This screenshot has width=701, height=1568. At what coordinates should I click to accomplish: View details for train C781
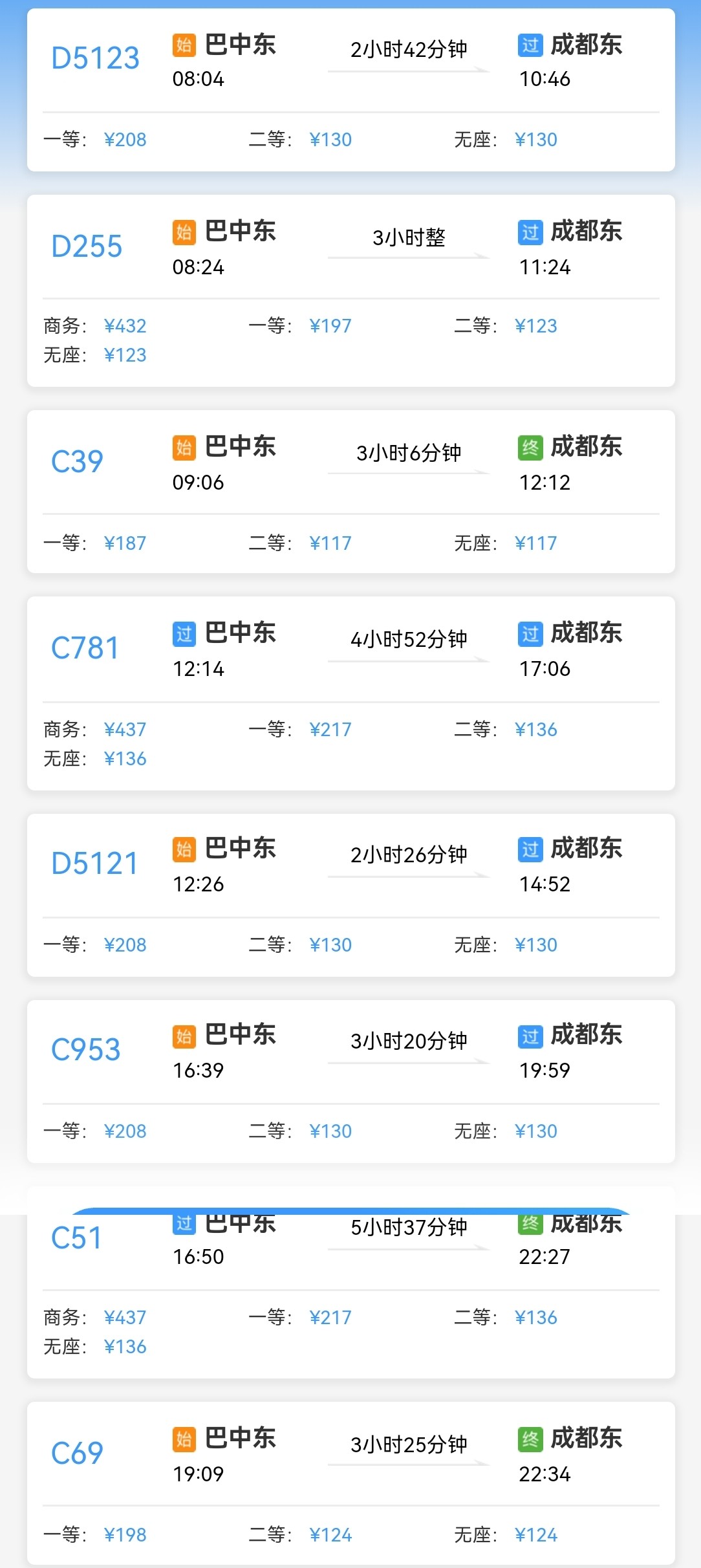click(350, 693)
